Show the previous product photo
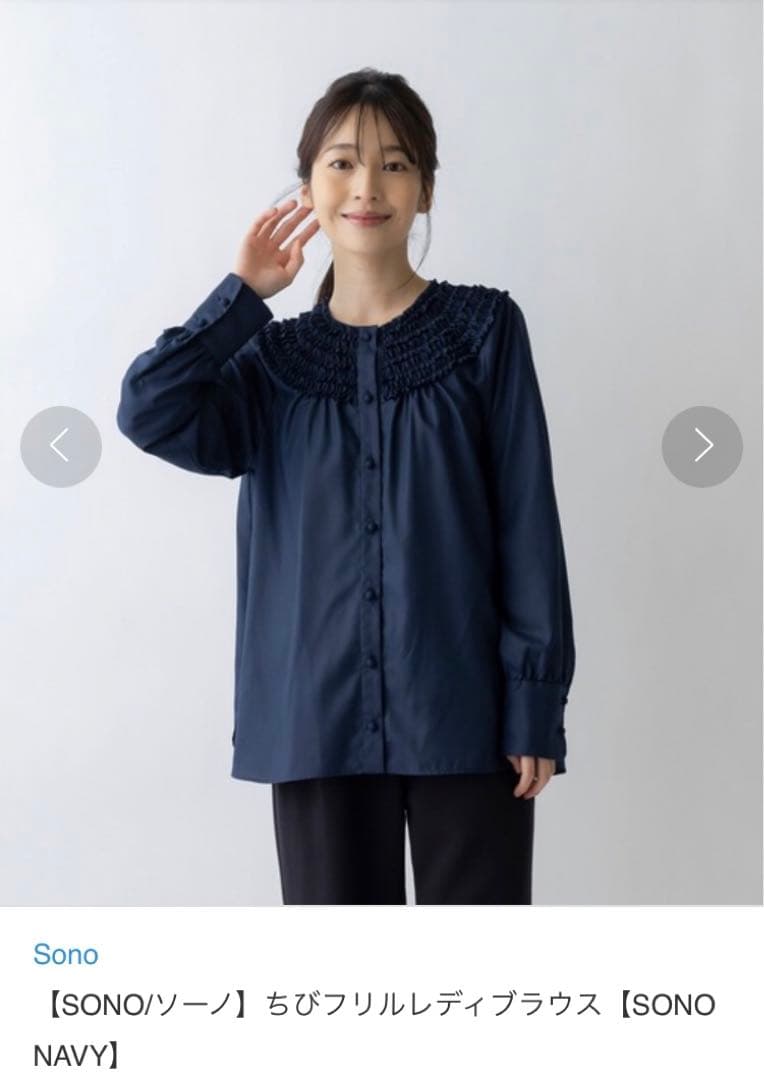 click(61, 446)
